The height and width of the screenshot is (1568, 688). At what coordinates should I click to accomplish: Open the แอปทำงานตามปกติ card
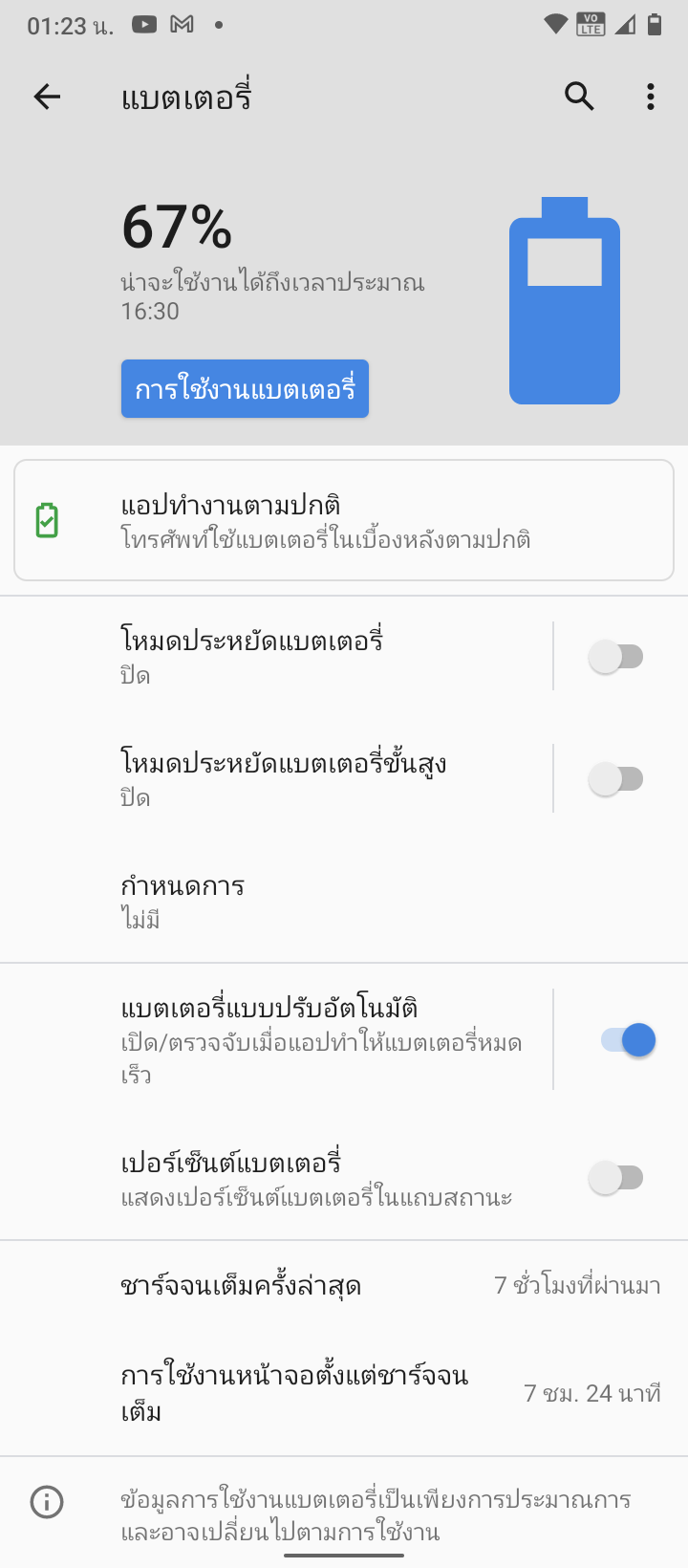tap(344, 521)
